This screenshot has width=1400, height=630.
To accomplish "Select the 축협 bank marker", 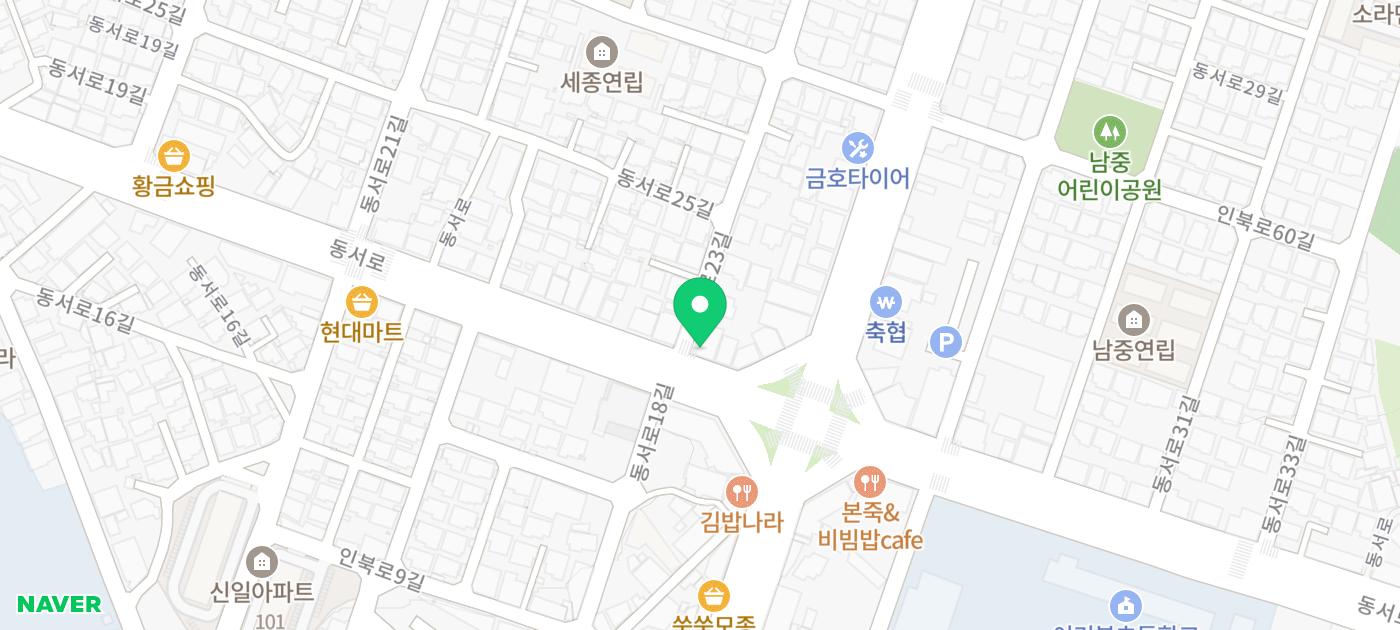I will point(886,302).
